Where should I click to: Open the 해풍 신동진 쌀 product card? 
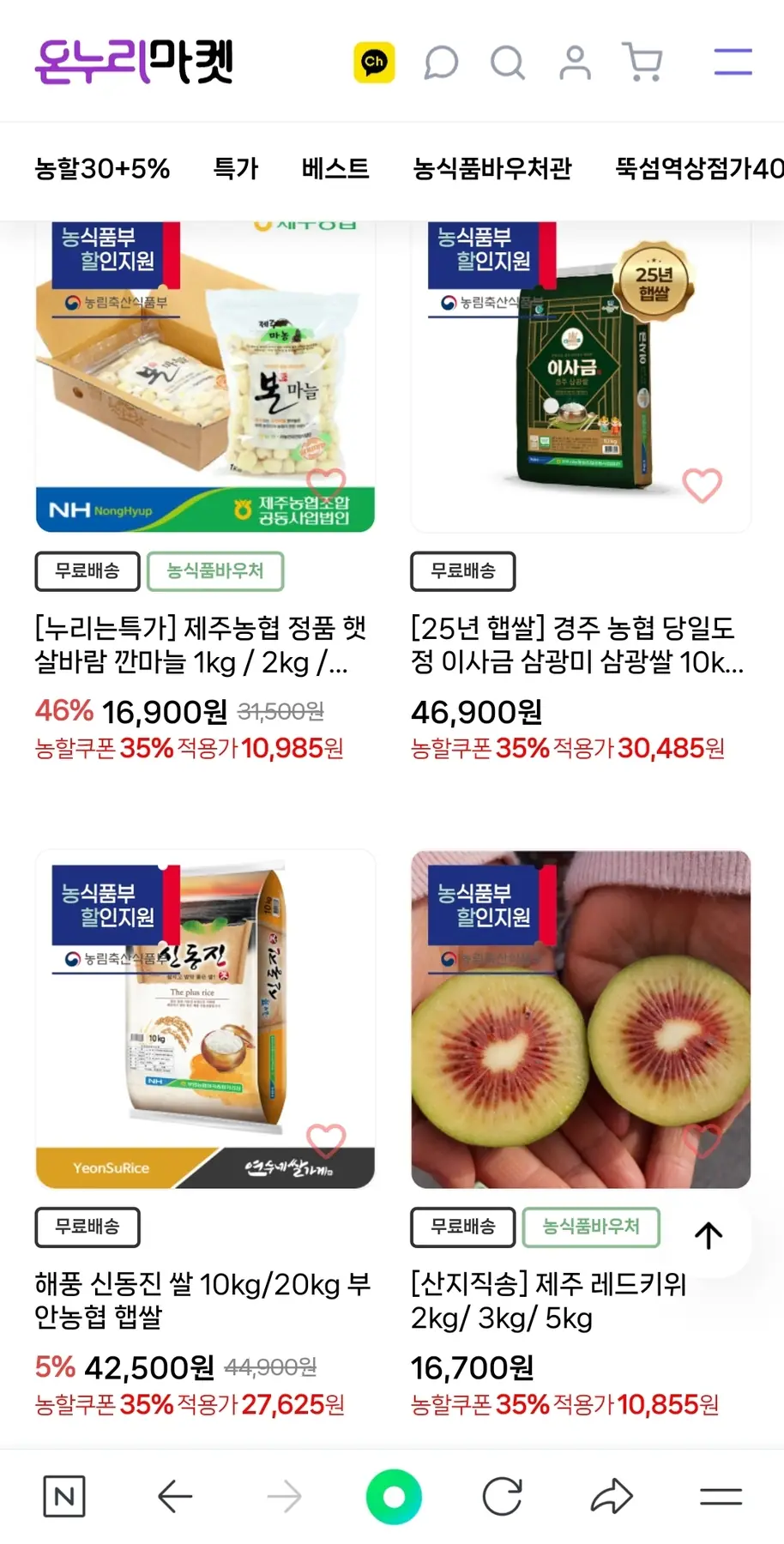[205, 1021]
